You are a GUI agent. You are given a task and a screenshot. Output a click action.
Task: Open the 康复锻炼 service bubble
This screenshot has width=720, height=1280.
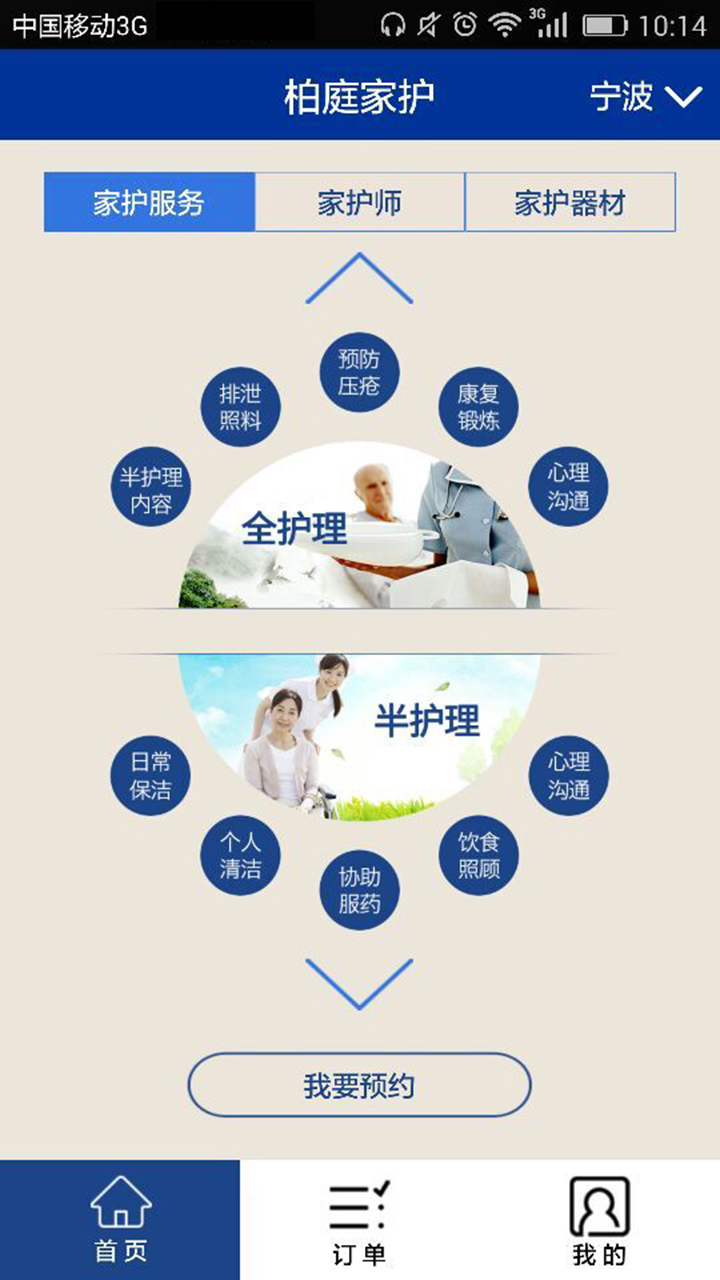[x=479, y=407]
